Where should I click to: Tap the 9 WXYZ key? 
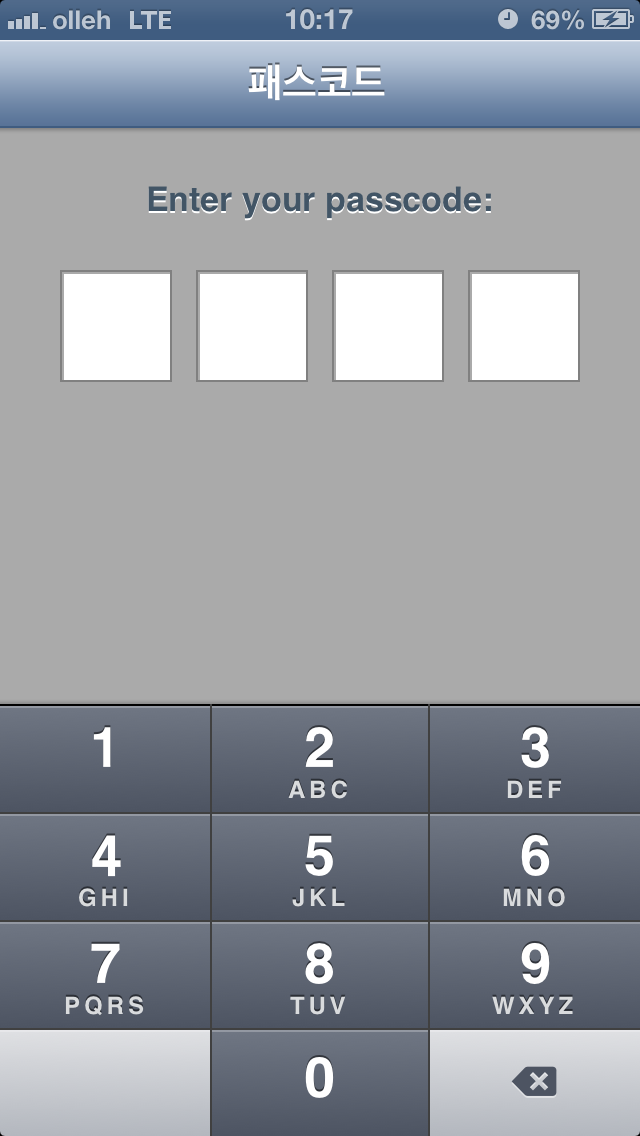[535, 976]
